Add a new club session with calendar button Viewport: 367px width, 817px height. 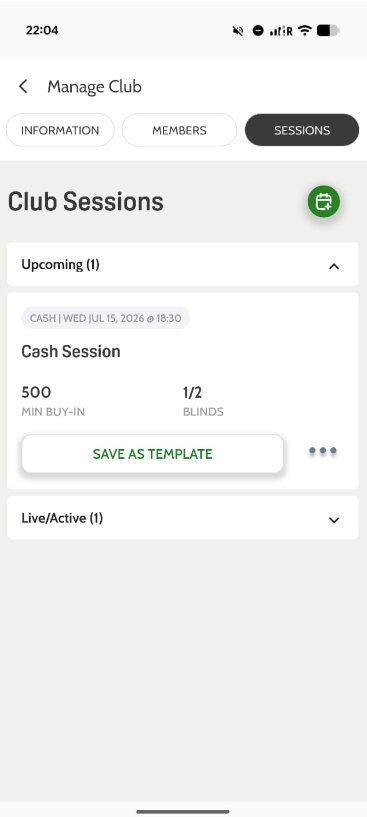323,201
